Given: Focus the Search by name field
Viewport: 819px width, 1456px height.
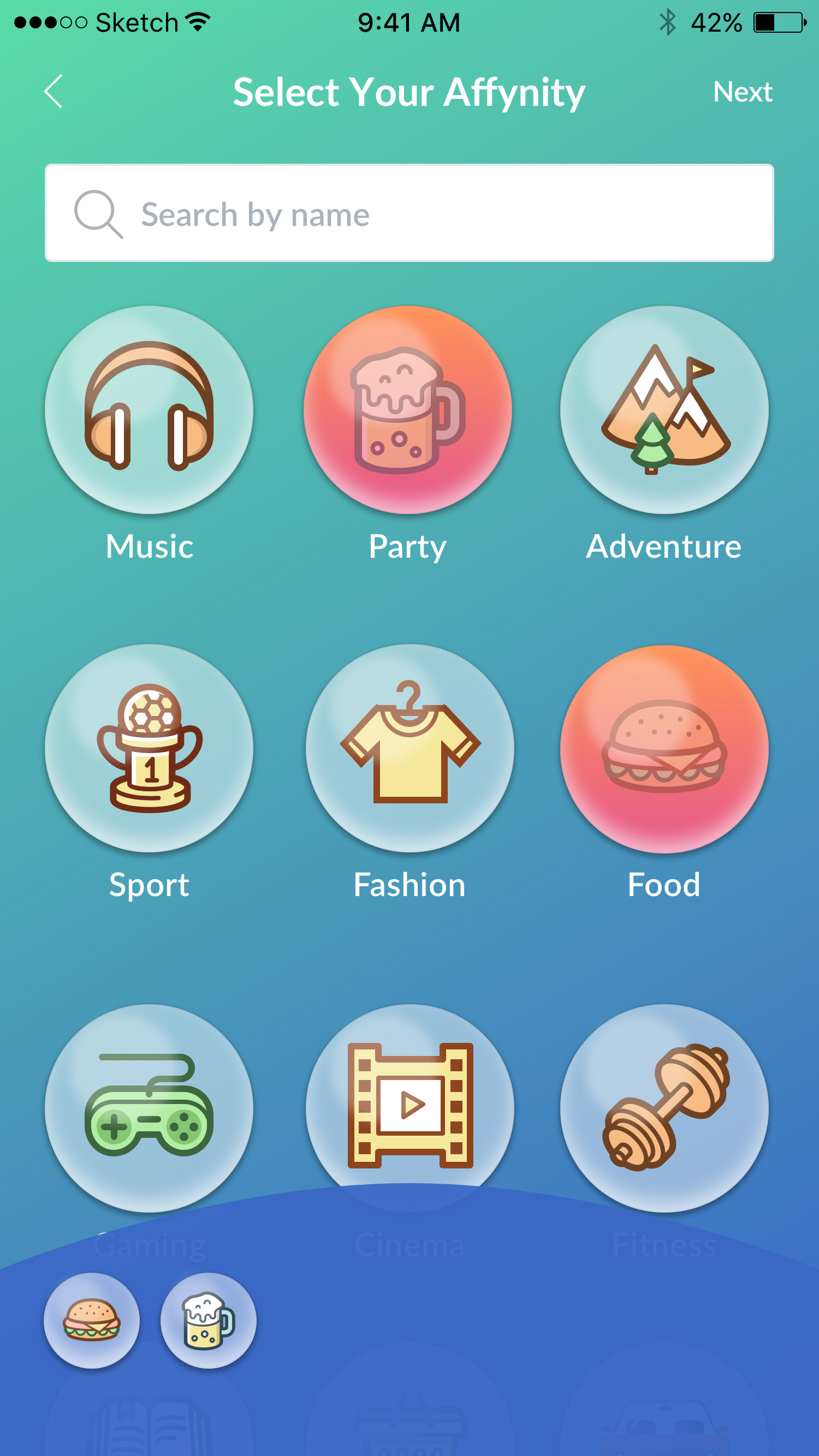Looking at the screenshot, I should [x=410, y=213].
